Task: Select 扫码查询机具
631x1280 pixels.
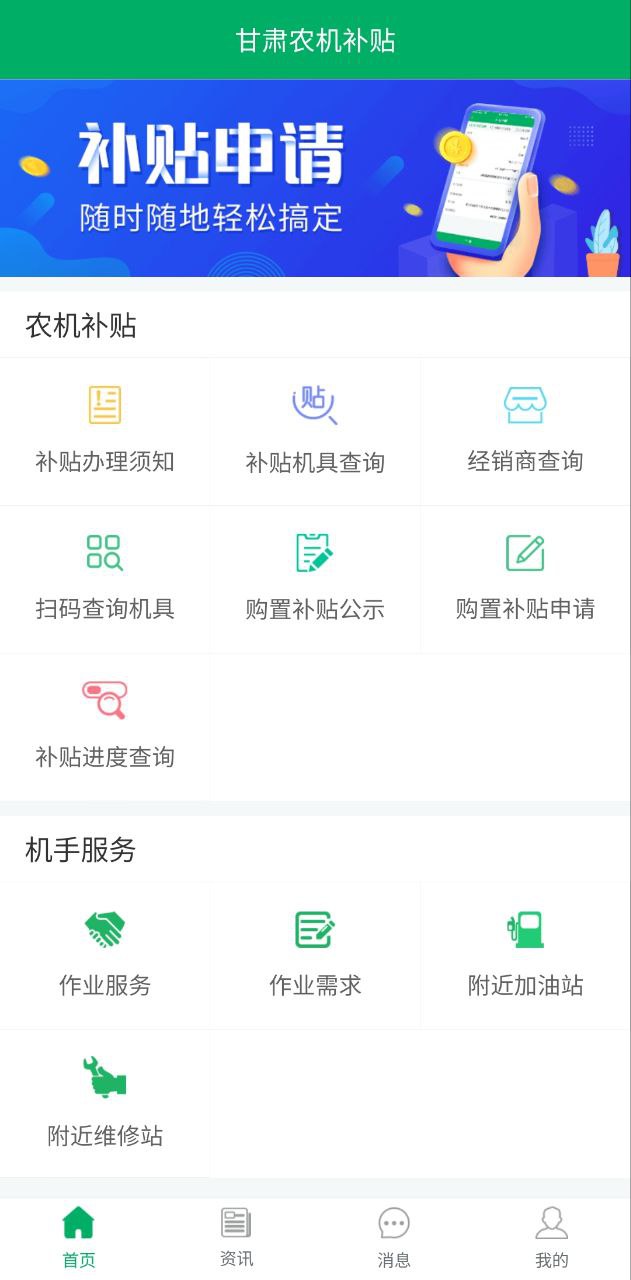Action: click(x=105, y=578)
